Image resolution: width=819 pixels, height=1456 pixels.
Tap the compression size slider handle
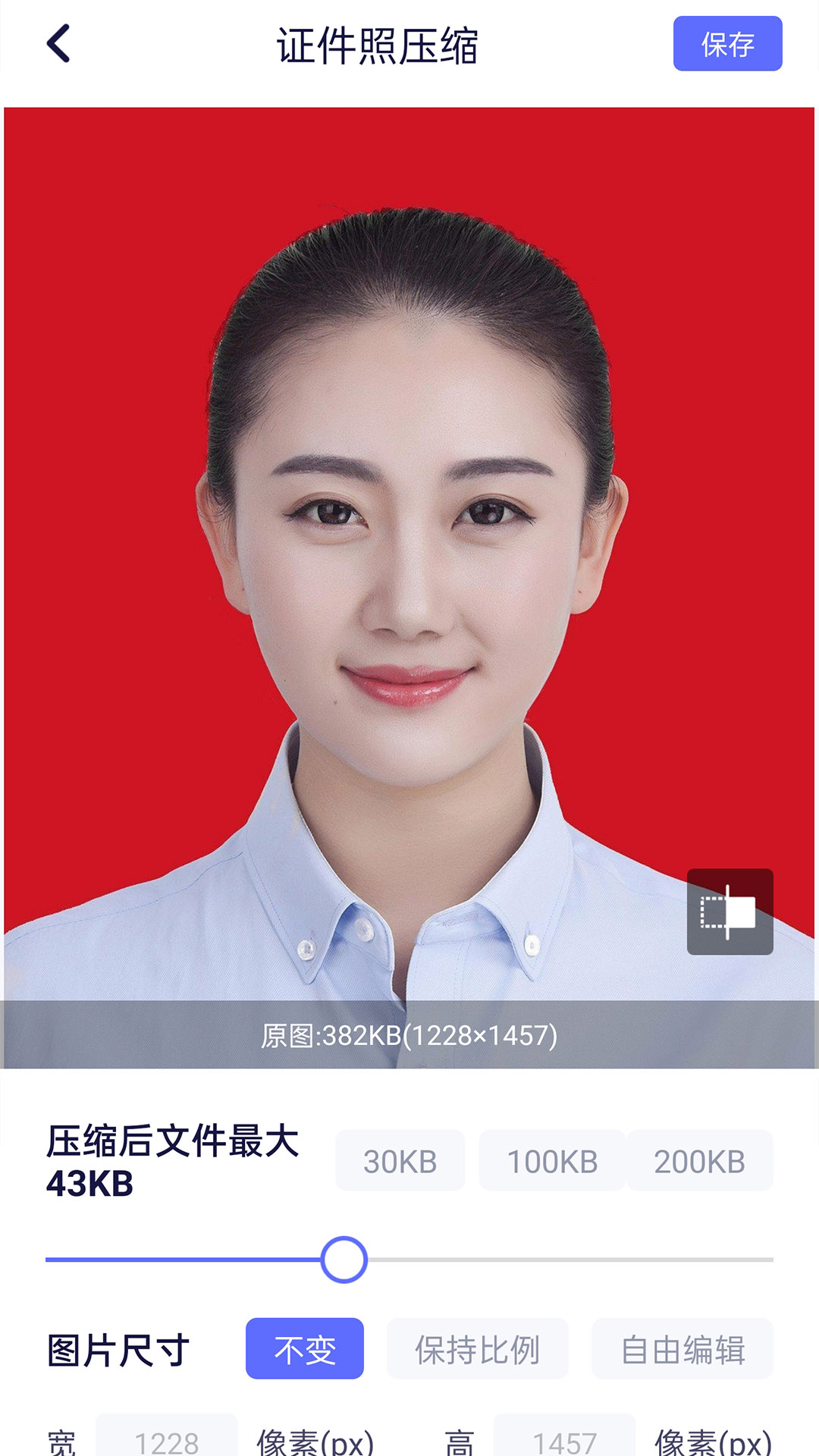pyautogui.click(x=344, y=1260)
